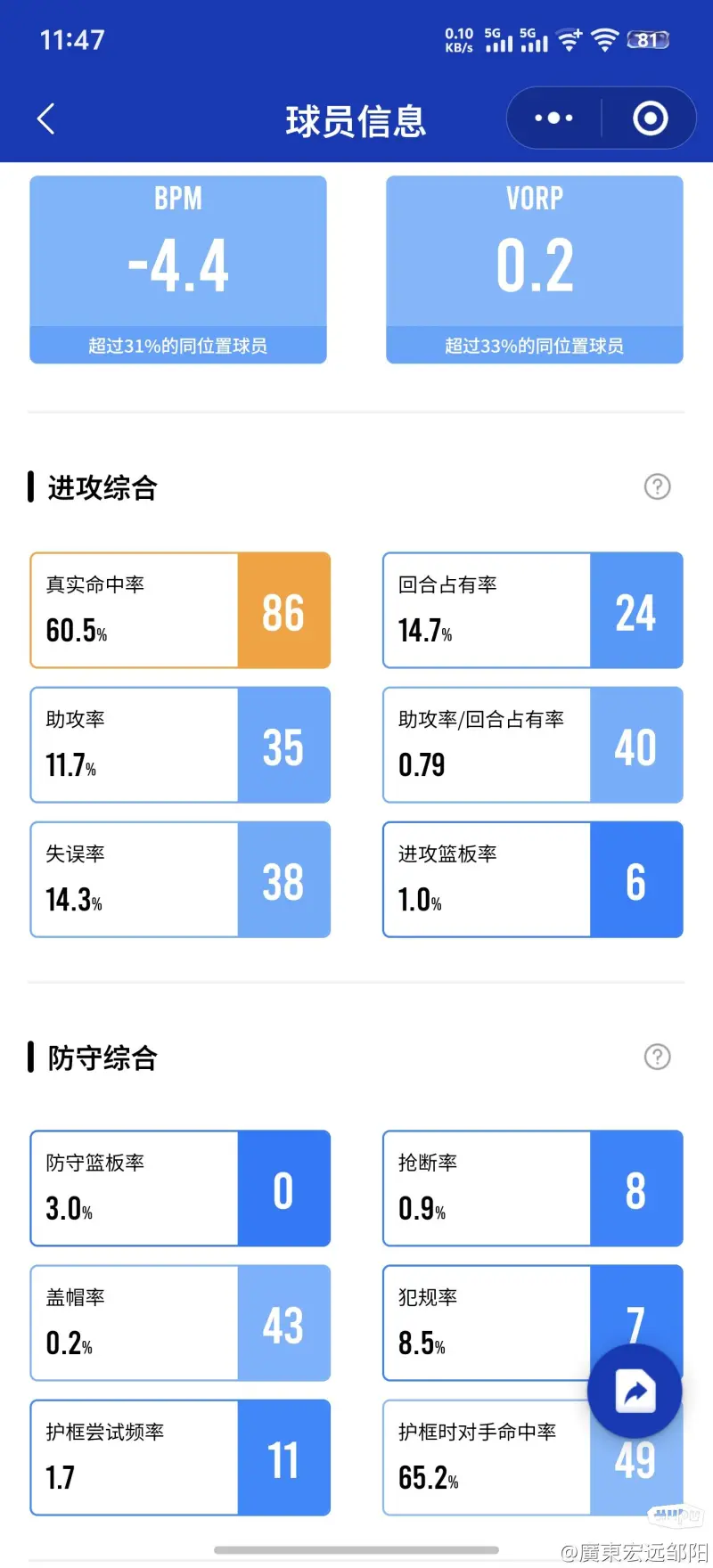Open help icon beside 进攻综合
This screenshot has height=1568, width=713.
coord(657,486)
